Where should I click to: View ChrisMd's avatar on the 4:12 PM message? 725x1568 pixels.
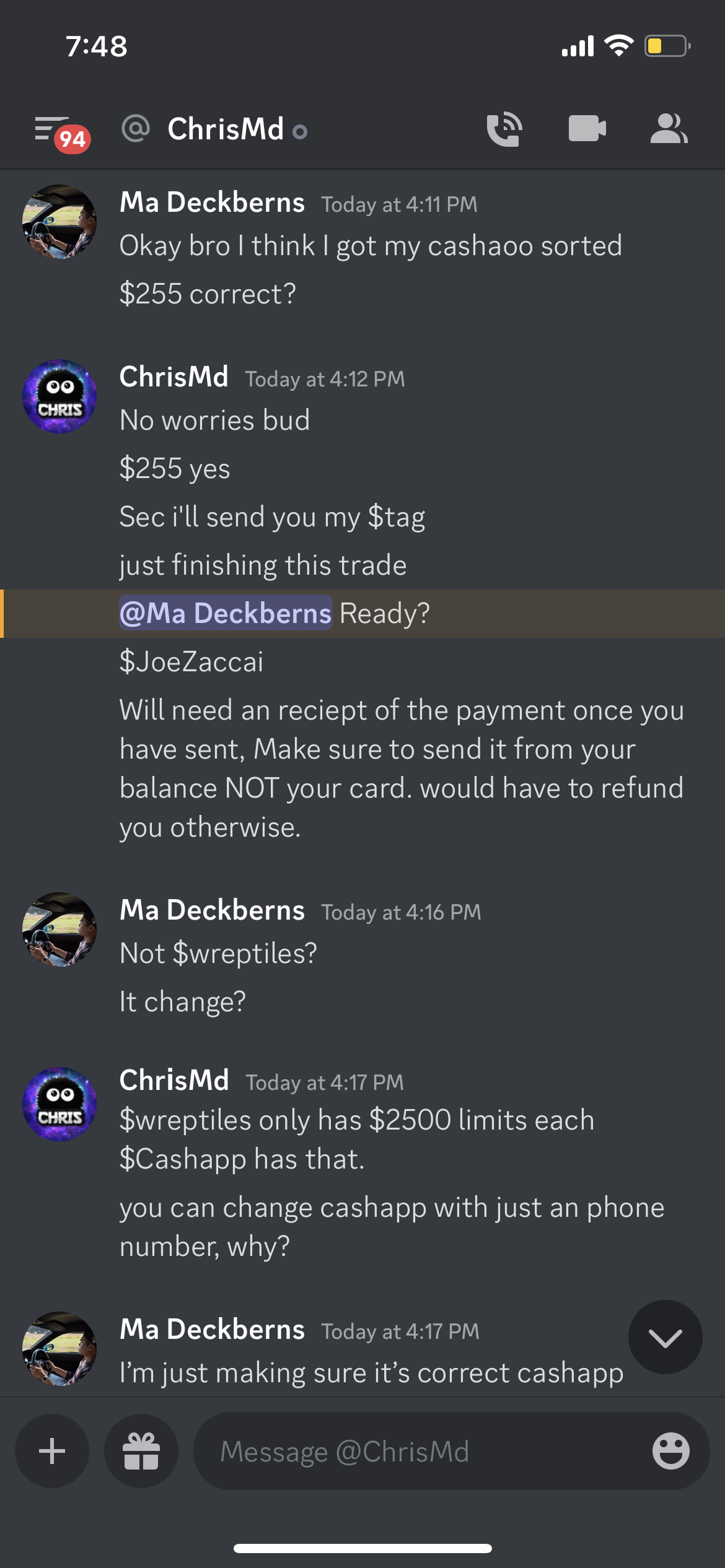point(59,396)
